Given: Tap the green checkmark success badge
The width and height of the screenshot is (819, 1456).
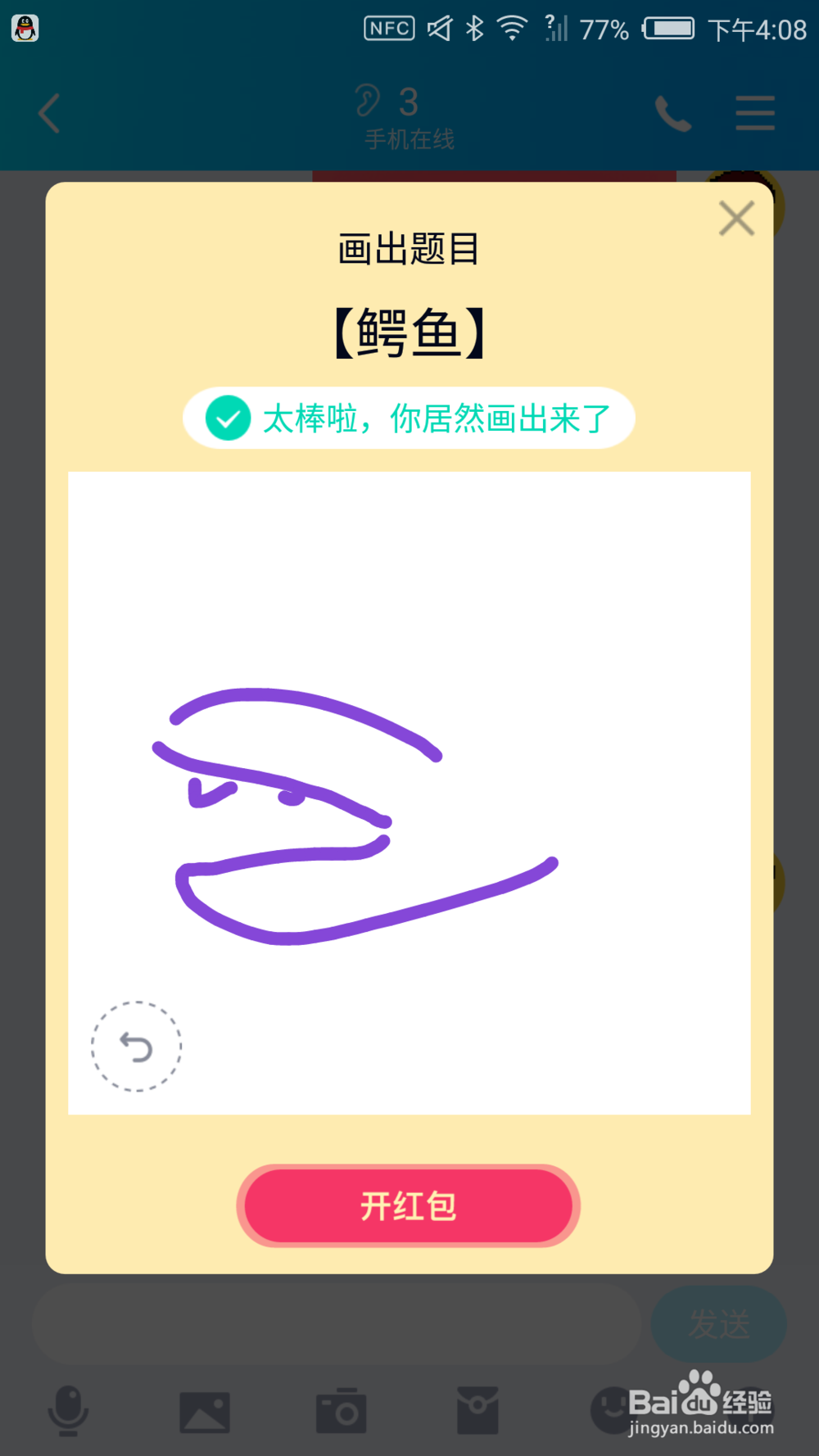Looking at the screenshot, I should pos(228,418).
